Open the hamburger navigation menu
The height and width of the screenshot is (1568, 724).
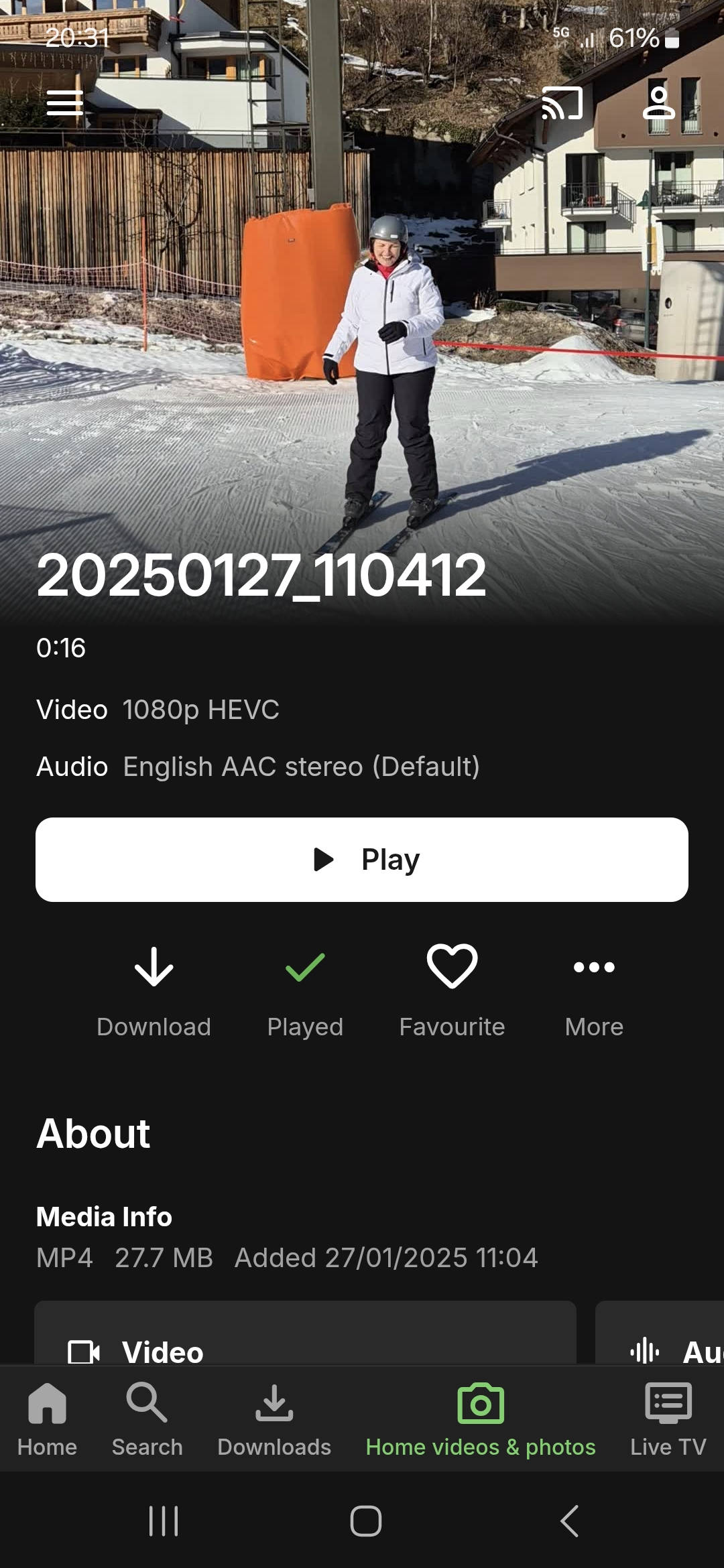tap(64, 103)
